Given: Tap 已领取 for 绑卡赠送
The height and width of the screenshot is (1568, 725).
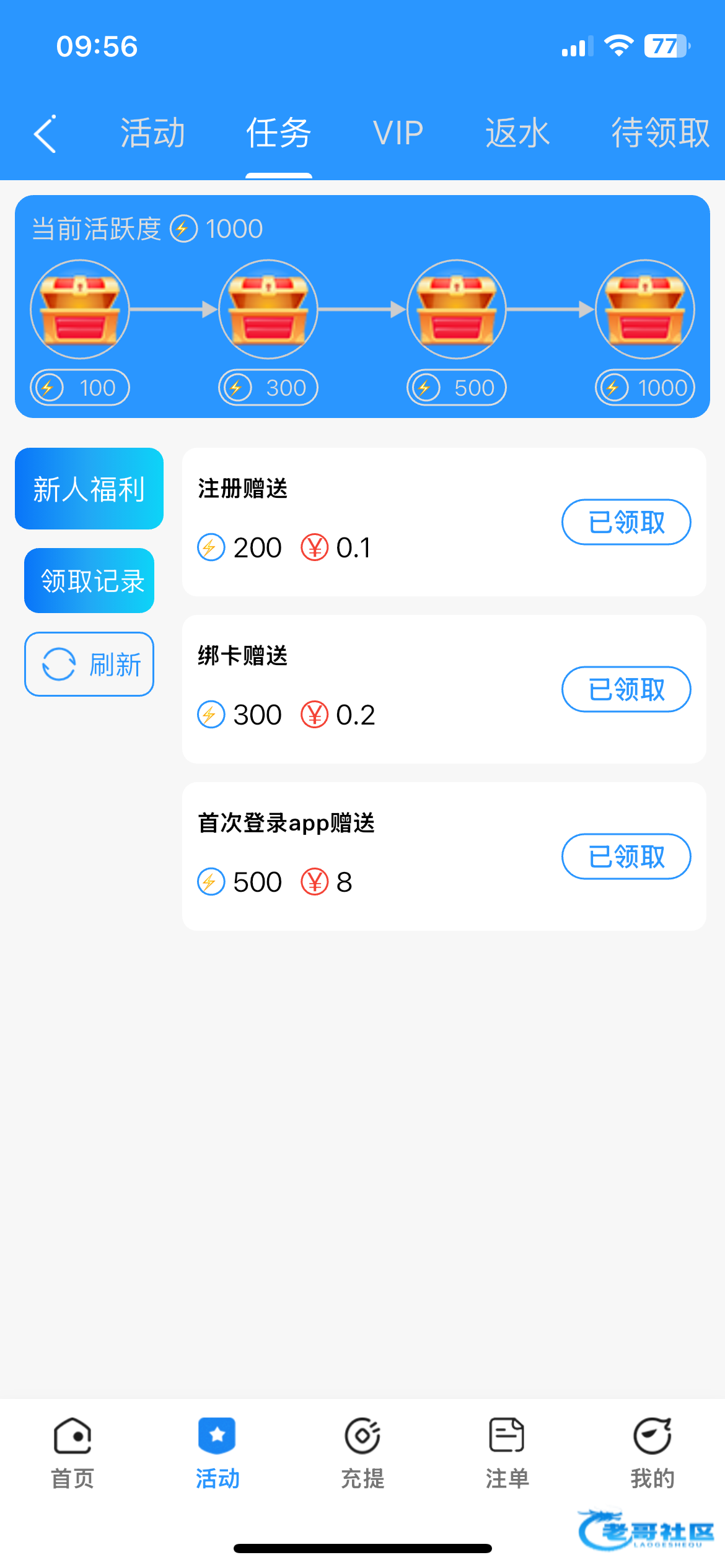Looking at the screenshot, I should [x=626, y=689].
